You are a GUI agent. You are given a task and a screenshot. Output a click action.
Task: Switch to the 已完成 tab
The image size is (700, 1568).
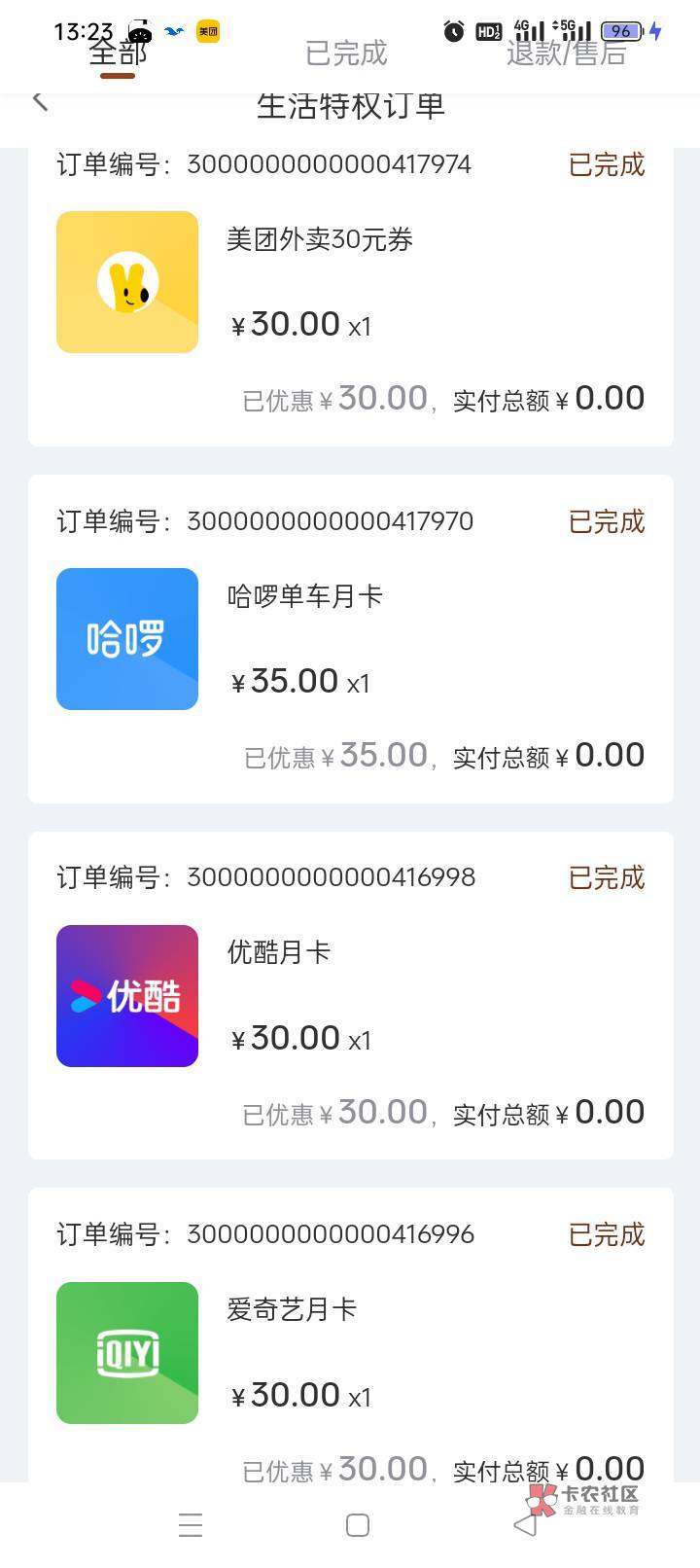(x=346, y=53)
